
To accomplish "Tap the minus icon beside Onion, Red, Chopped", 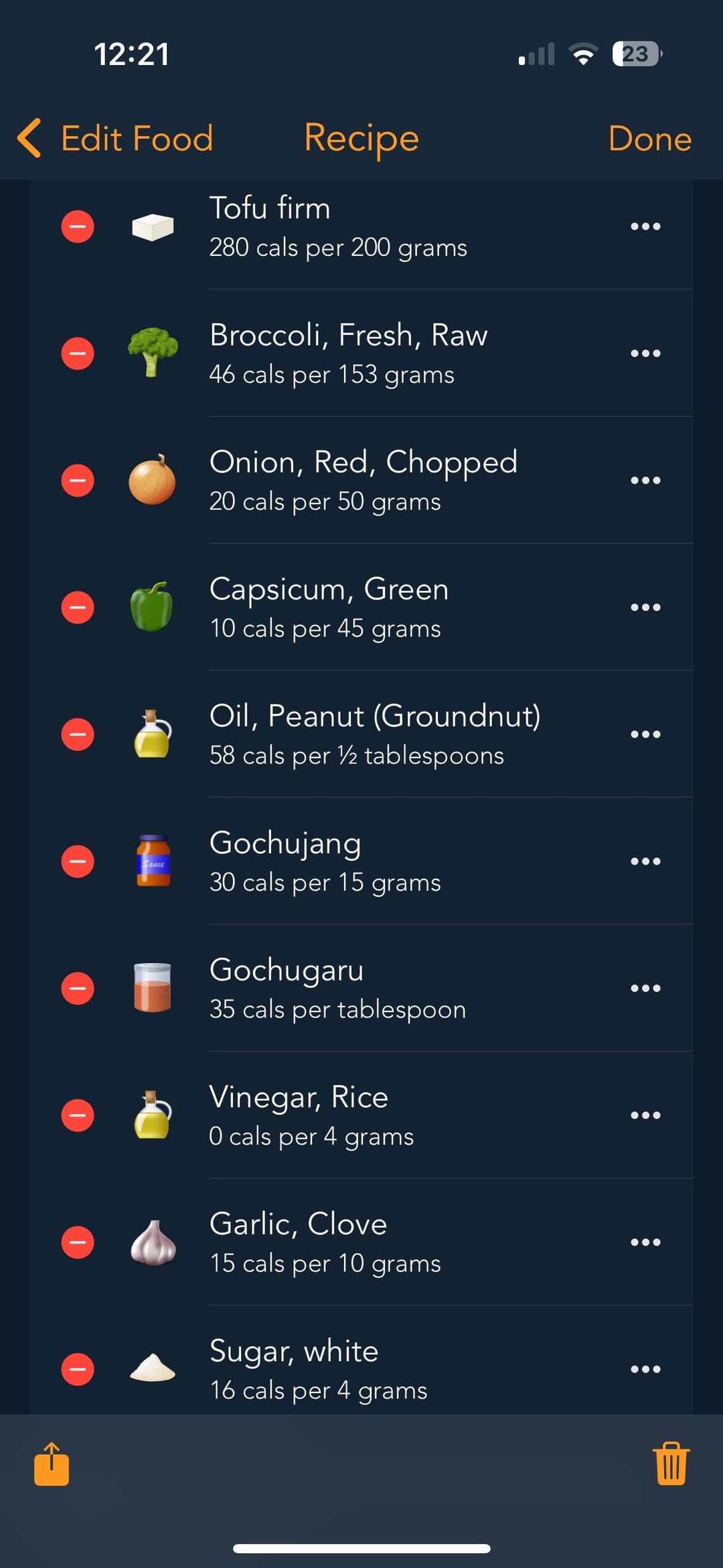I will tap(78, 480).
